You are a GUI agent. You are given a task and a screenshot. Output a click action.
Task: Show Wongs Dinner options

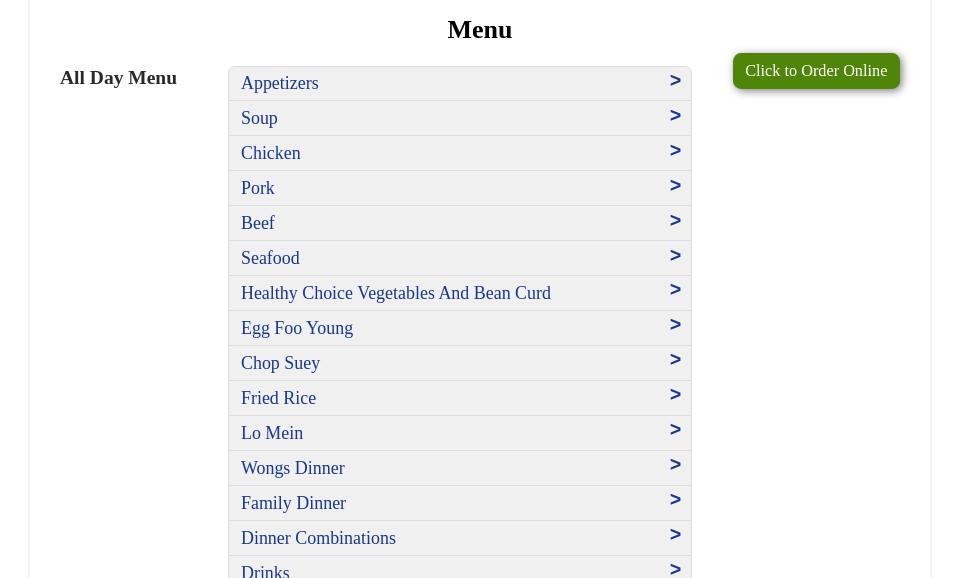pos(459,468)
